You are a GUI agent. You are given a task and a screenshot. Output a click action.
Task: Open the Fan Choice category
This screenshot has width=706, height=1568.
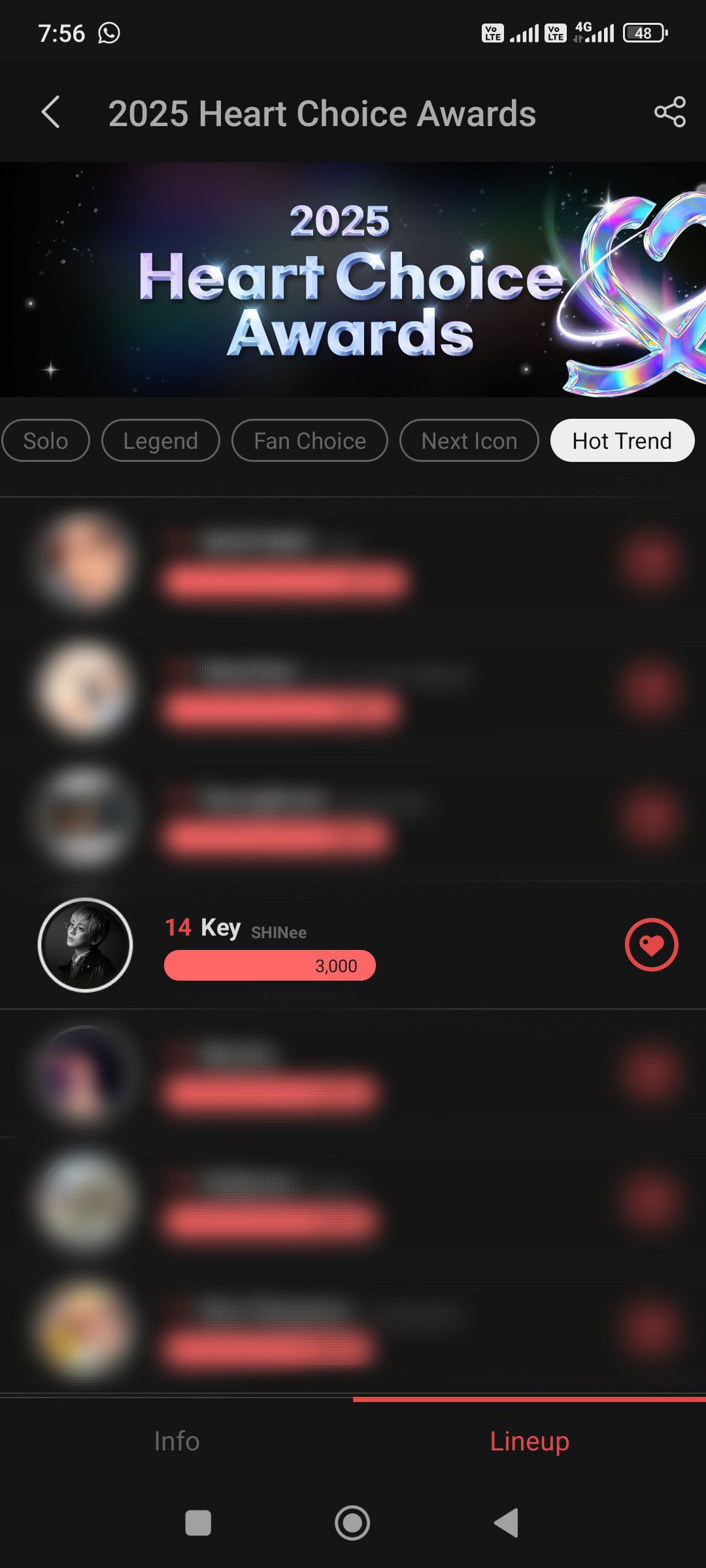(310, 441)
